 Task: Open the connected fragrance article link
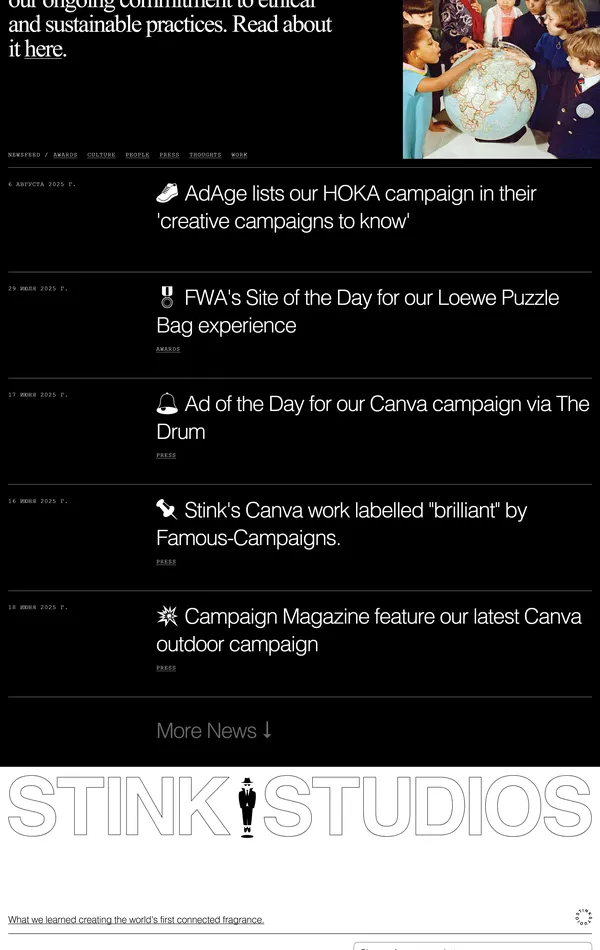tap(136, 920)
